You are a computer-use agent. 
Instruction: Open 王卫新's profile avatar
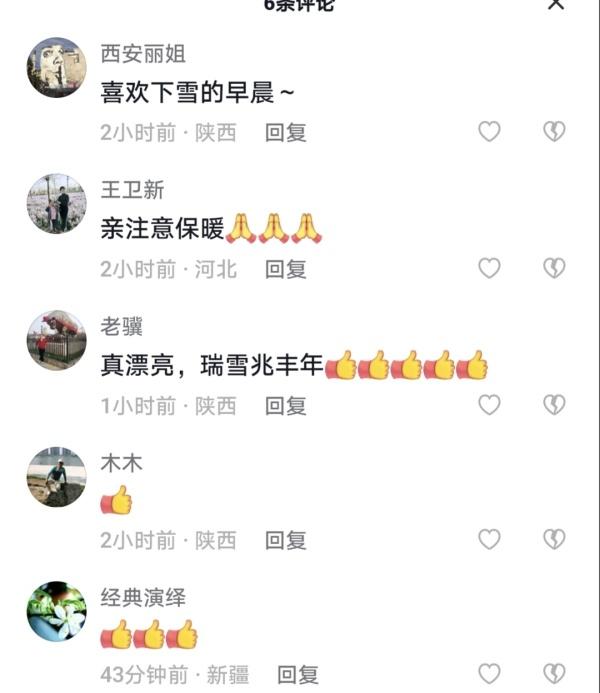[x=56, y=204]
